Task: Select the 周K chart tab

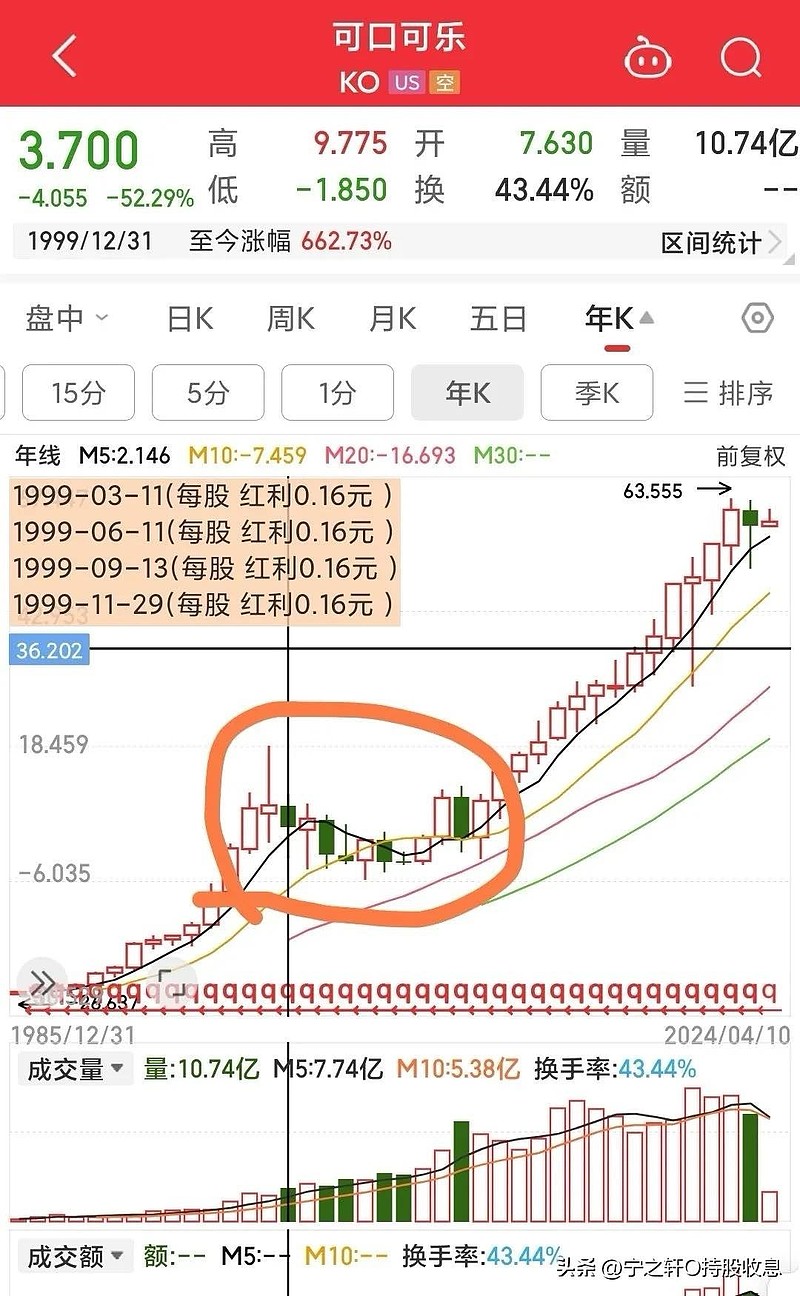Action: [x=290, y=319]
